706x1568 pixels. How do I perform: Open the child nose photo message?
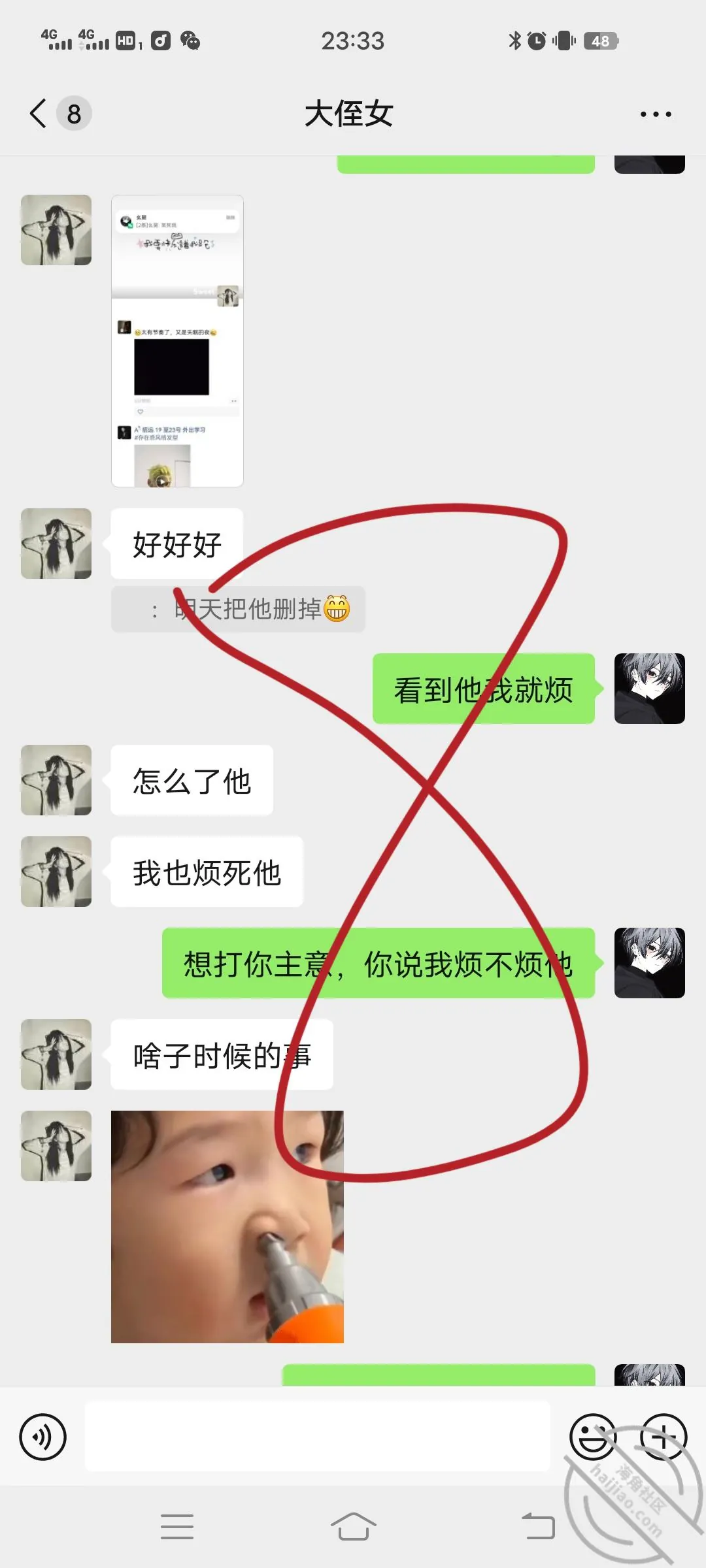point(227,1227)
